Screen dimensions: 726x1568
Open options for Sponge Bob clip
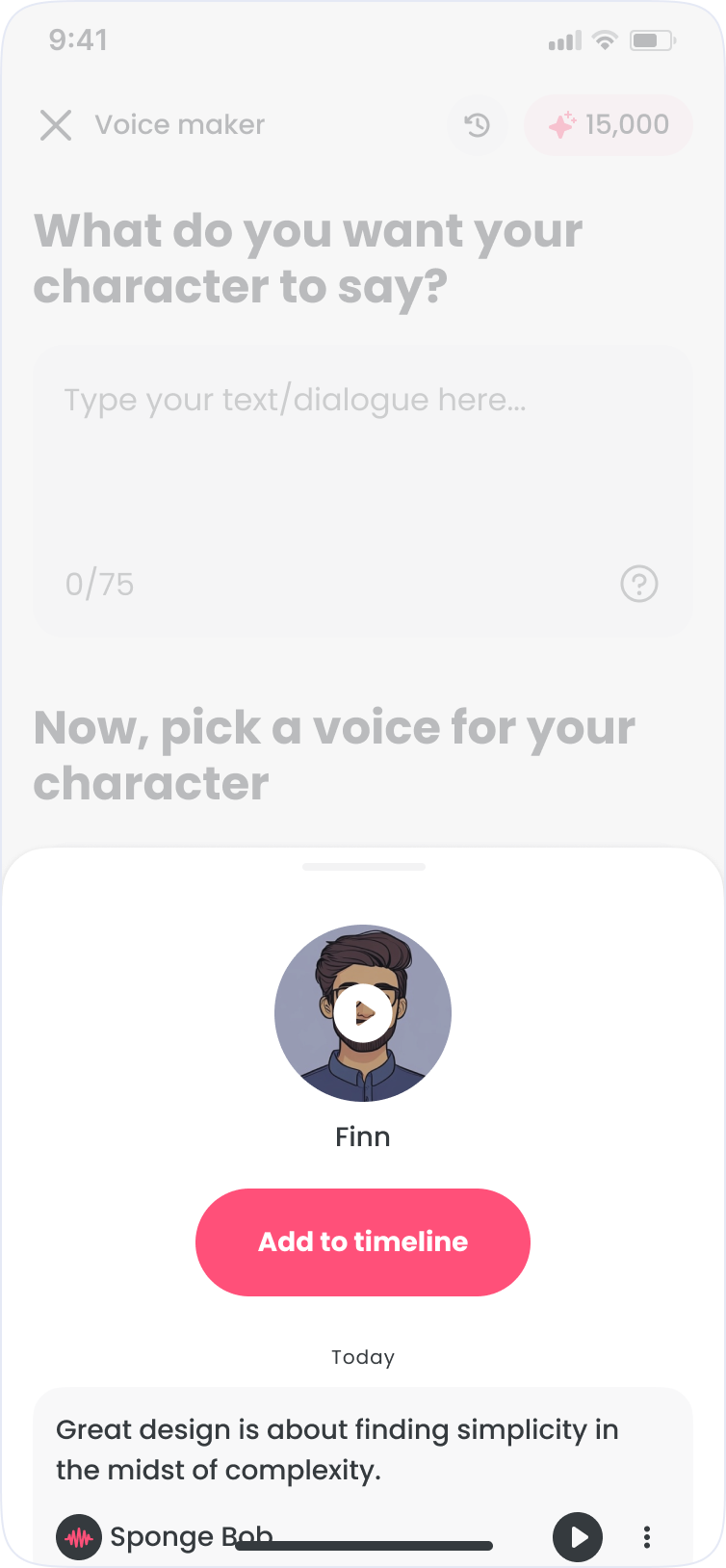(647, 1537)
